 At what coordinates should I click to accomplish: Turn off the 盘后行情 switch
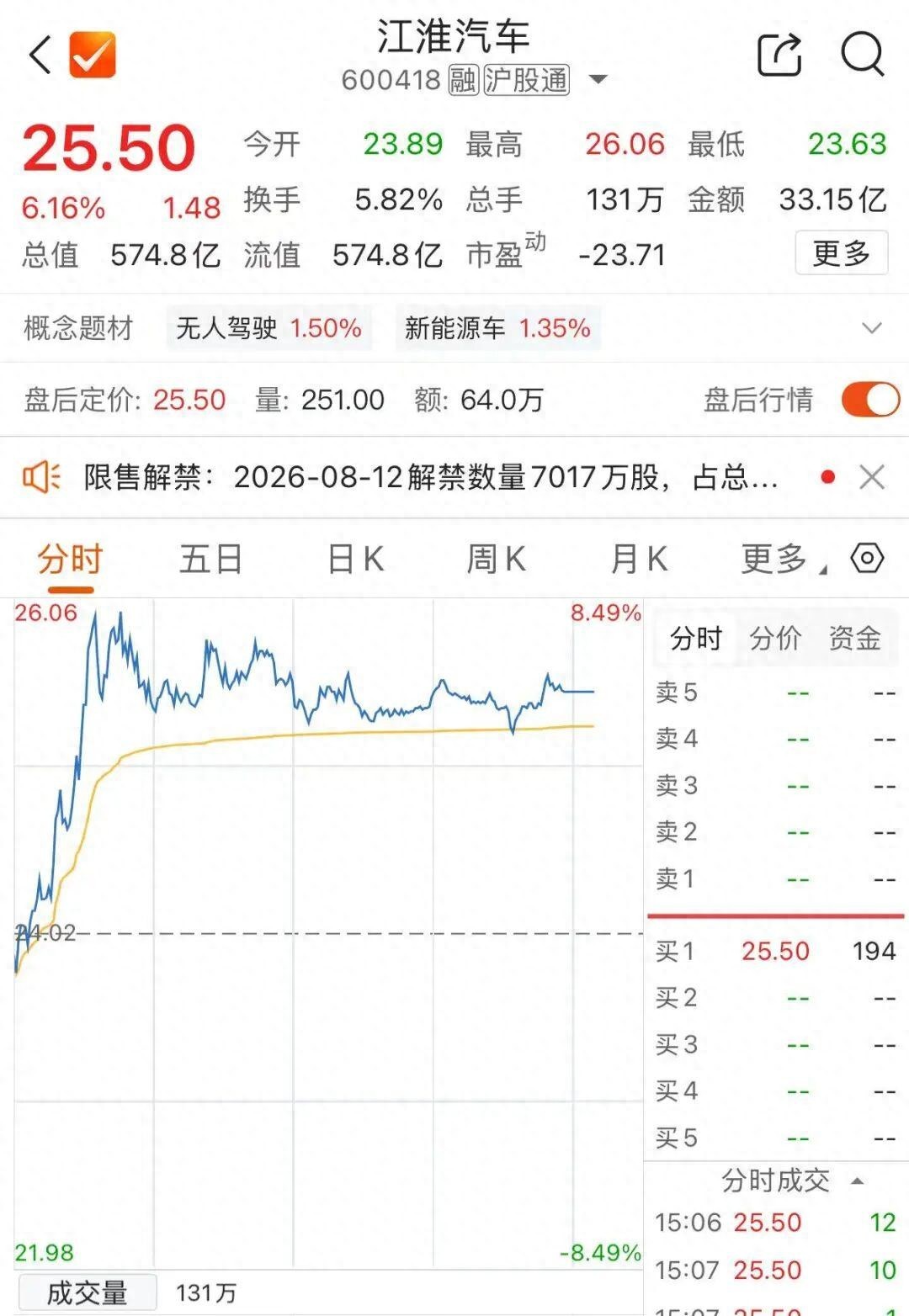870,400
